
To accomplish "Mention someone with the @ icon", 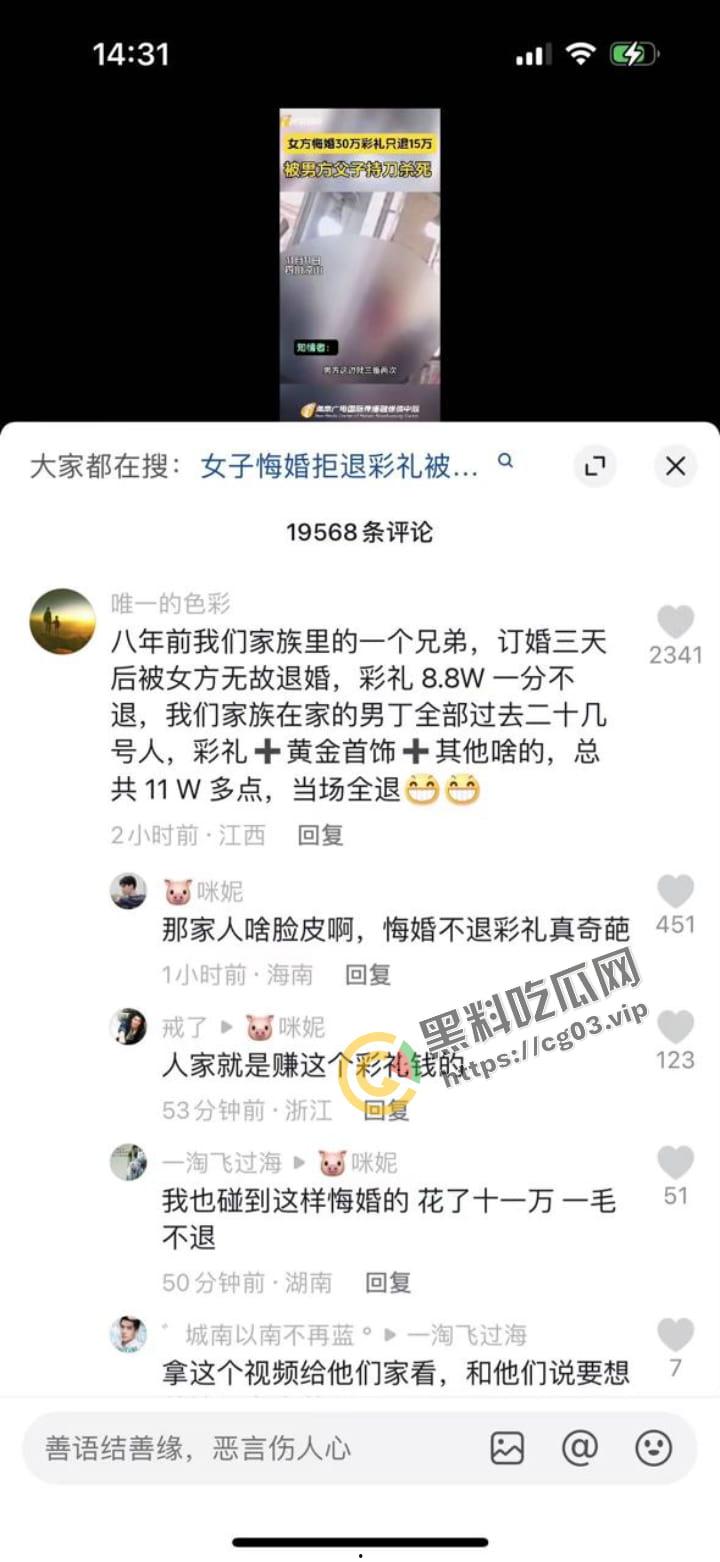I will pos(580,1448).
